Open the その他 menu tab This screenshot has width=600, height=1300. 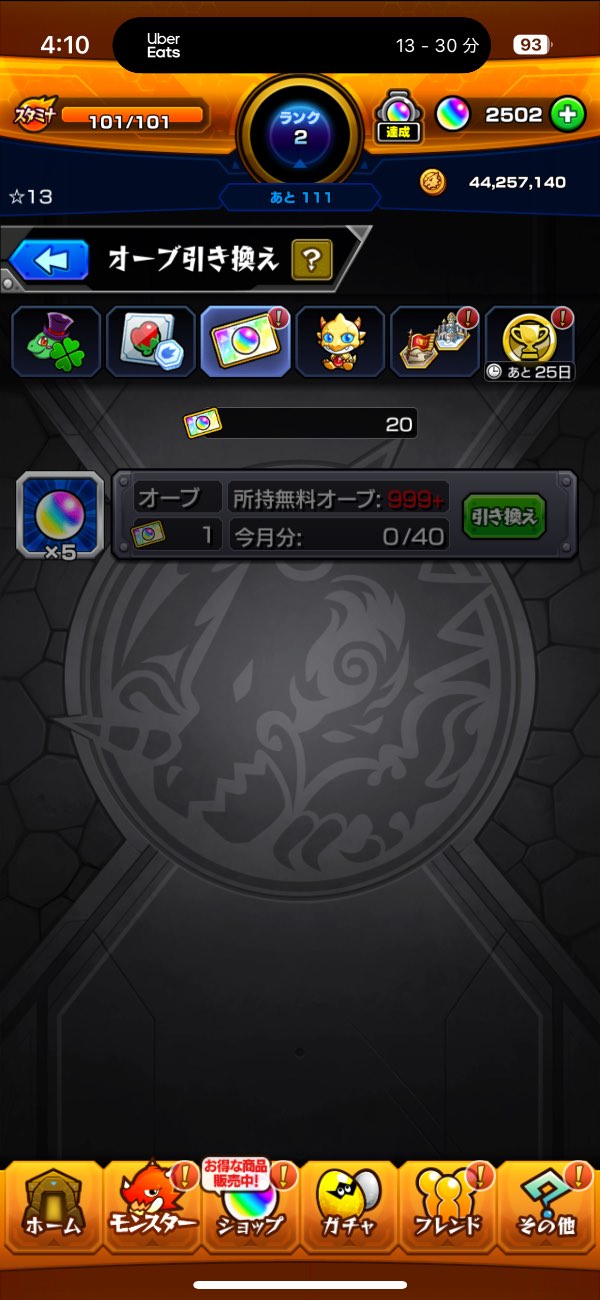(546, 1208)
